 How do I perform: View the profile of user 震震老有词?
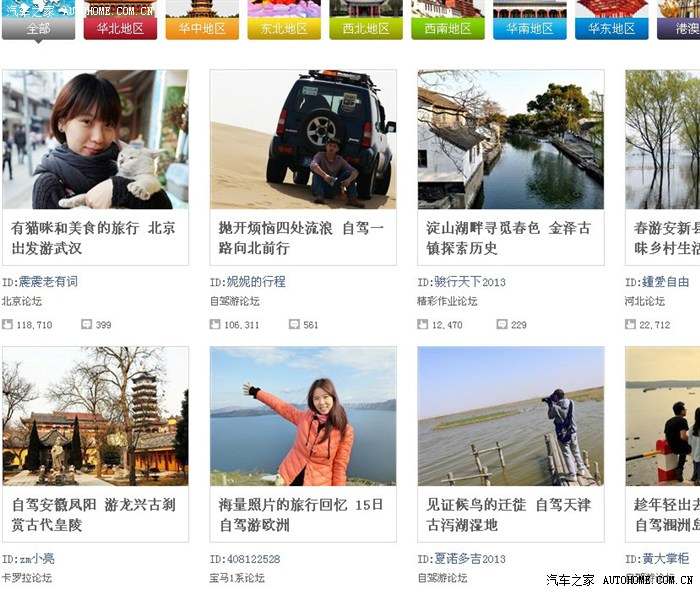48,282
